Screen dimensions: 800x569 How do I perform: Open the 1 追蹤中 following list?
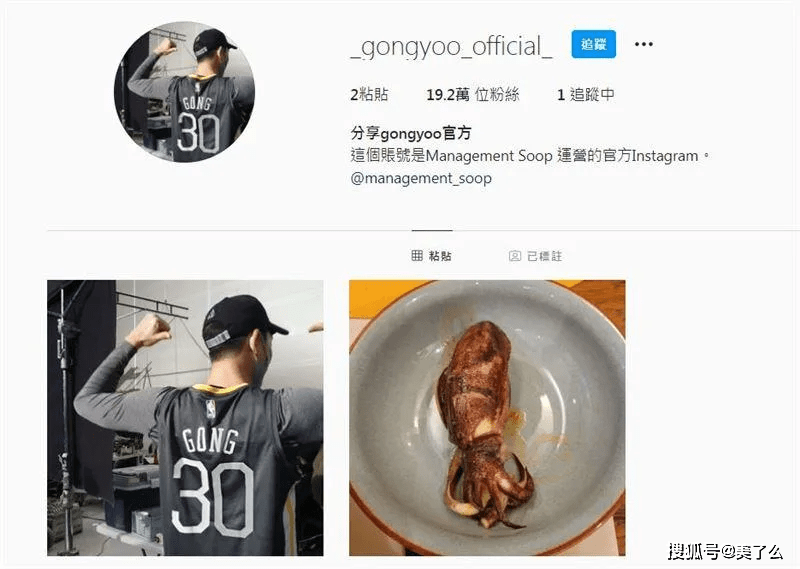point(585,95)
